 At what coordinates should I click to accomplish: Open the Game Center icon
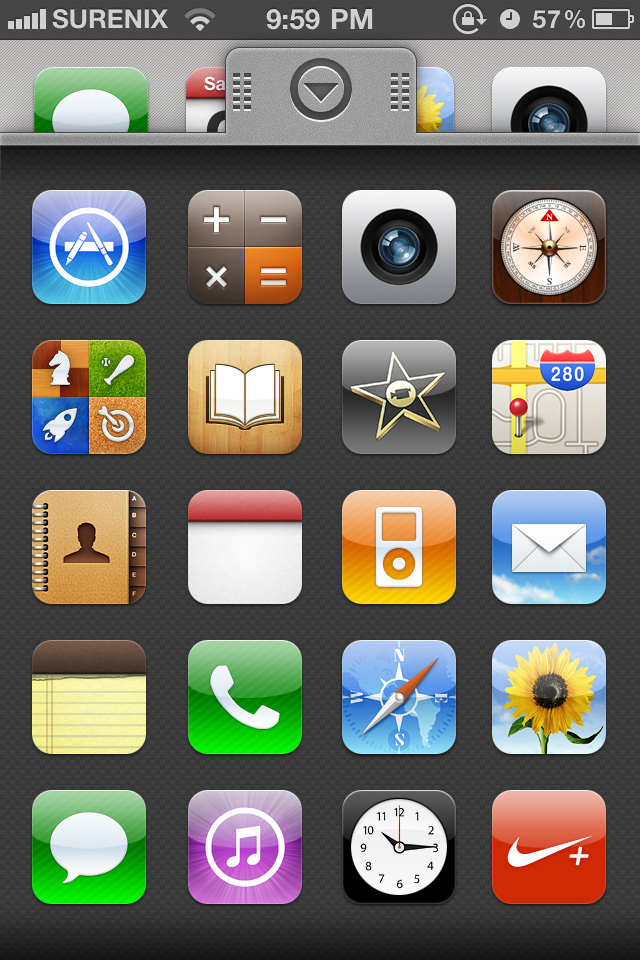coord(89,397)
